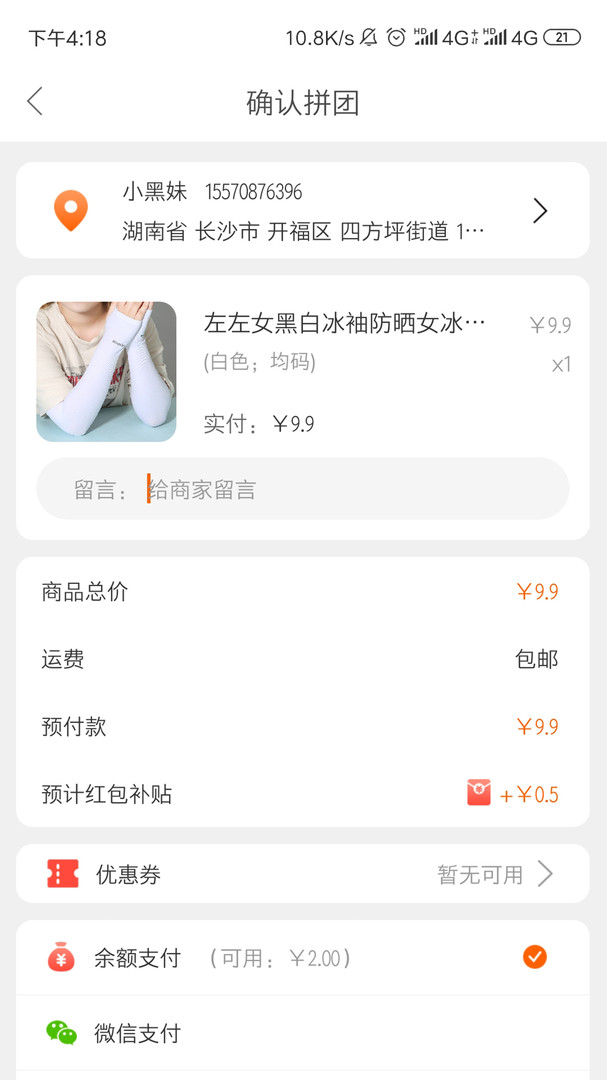This screenshot has height=1080, width=607.
Task: Go back from the 确认拼团 page
Action: (x=35, y=101)
